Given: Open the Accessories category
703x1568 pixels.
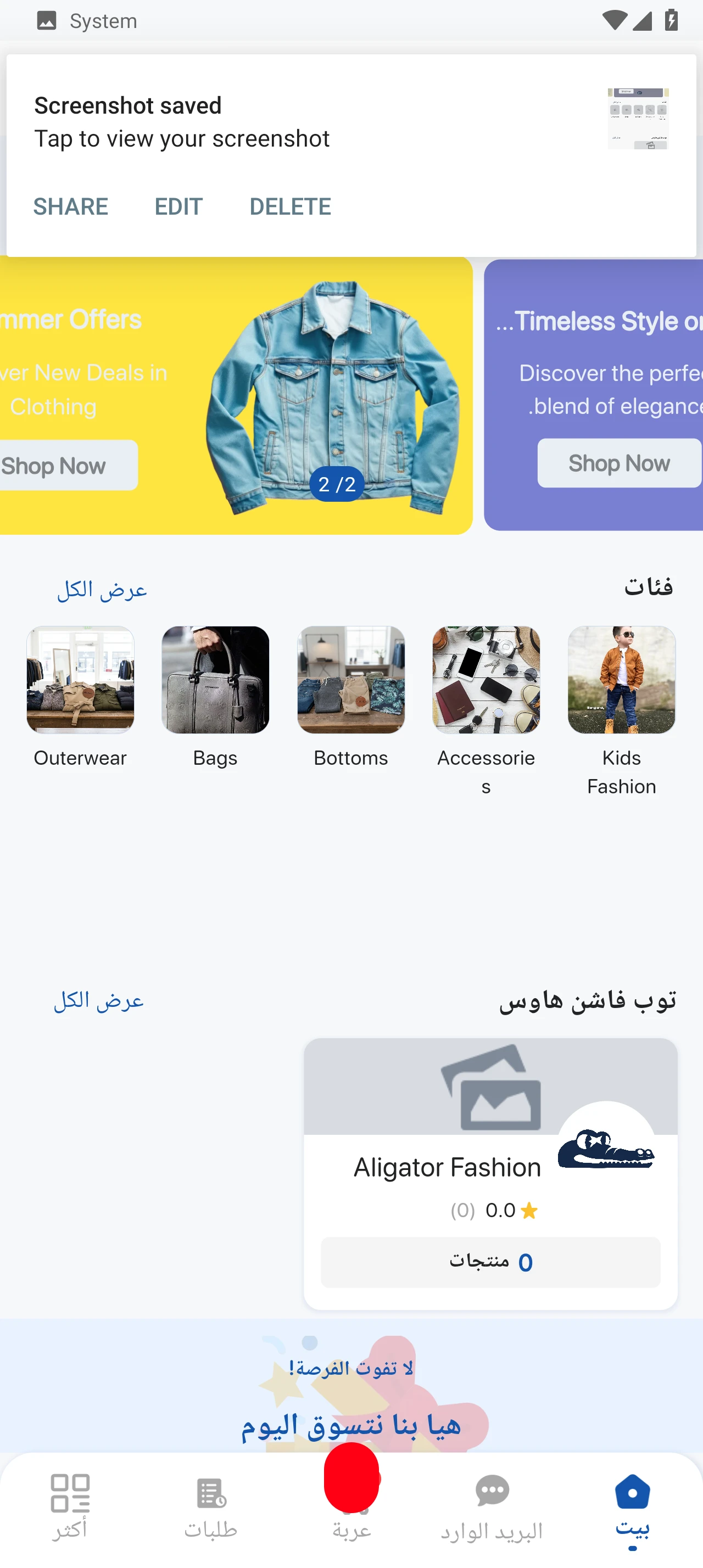Looking at the screenshot, I should [486, 680].
